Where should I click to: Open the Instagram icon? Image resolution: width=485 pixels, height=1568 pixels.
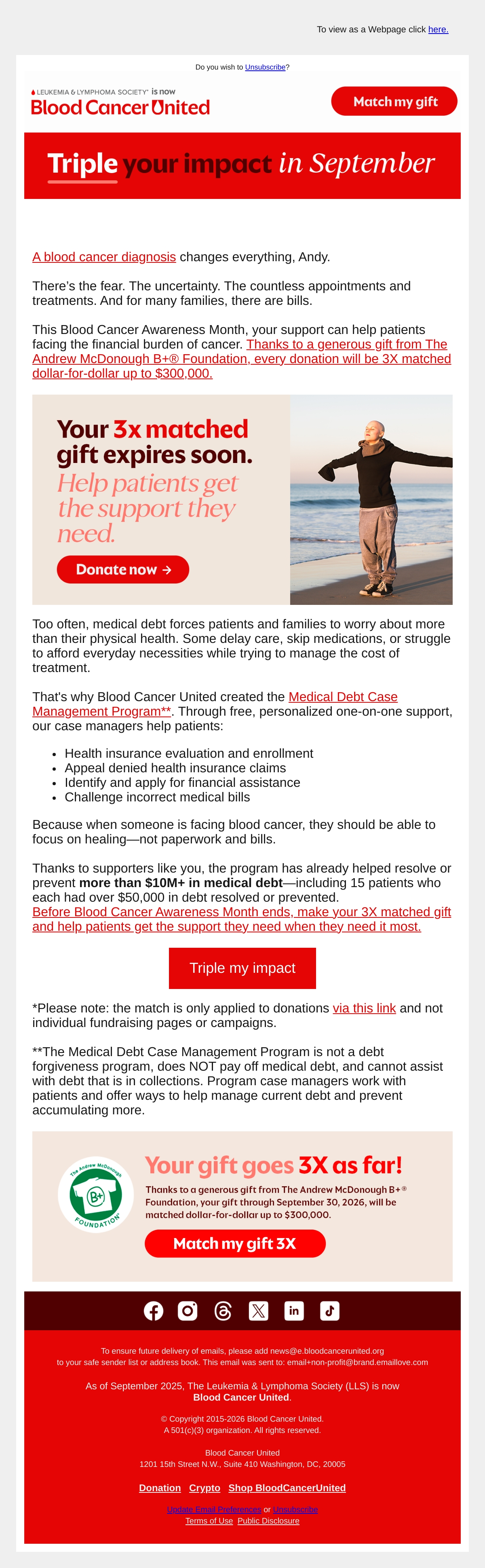click(x=188, y=1310)
